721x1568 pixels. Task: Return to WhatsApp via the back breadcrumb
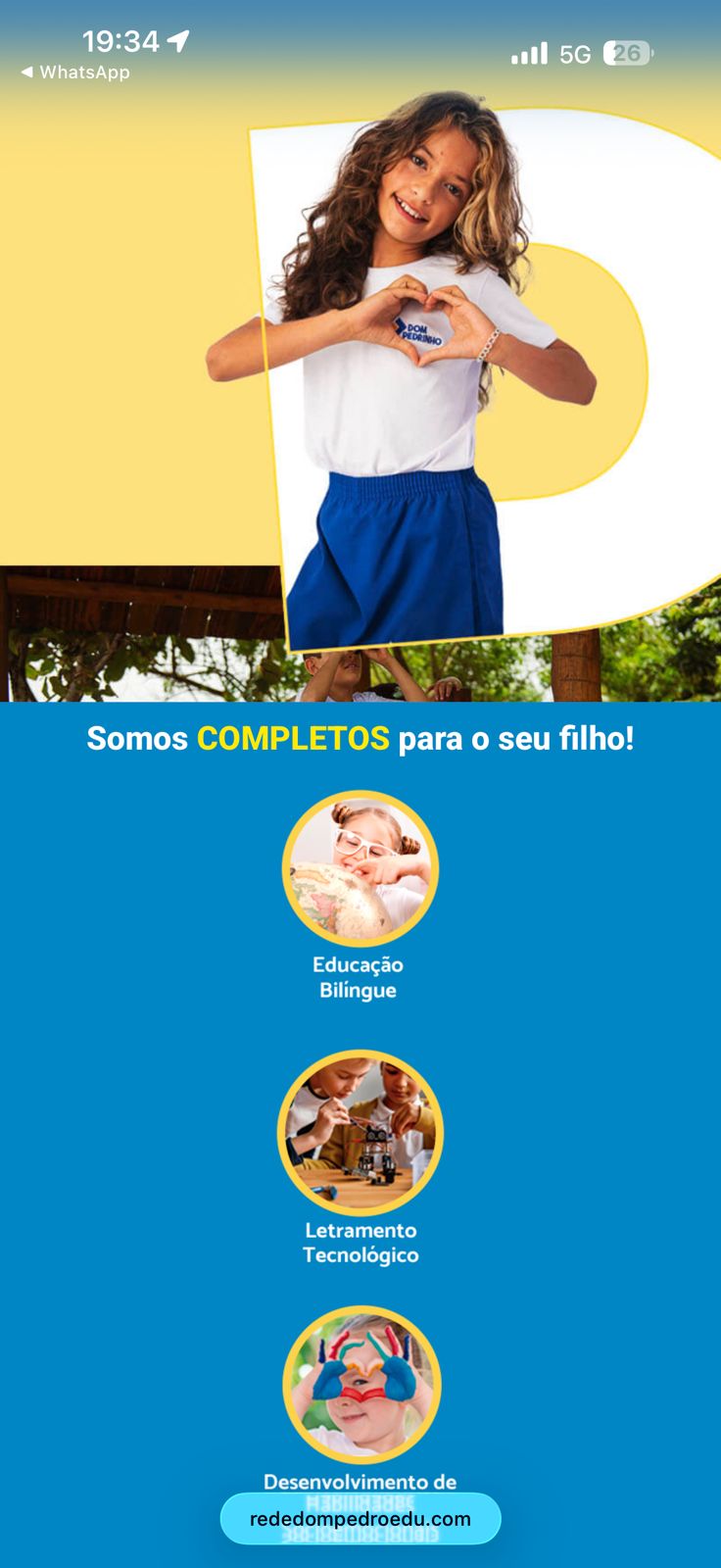74,73
